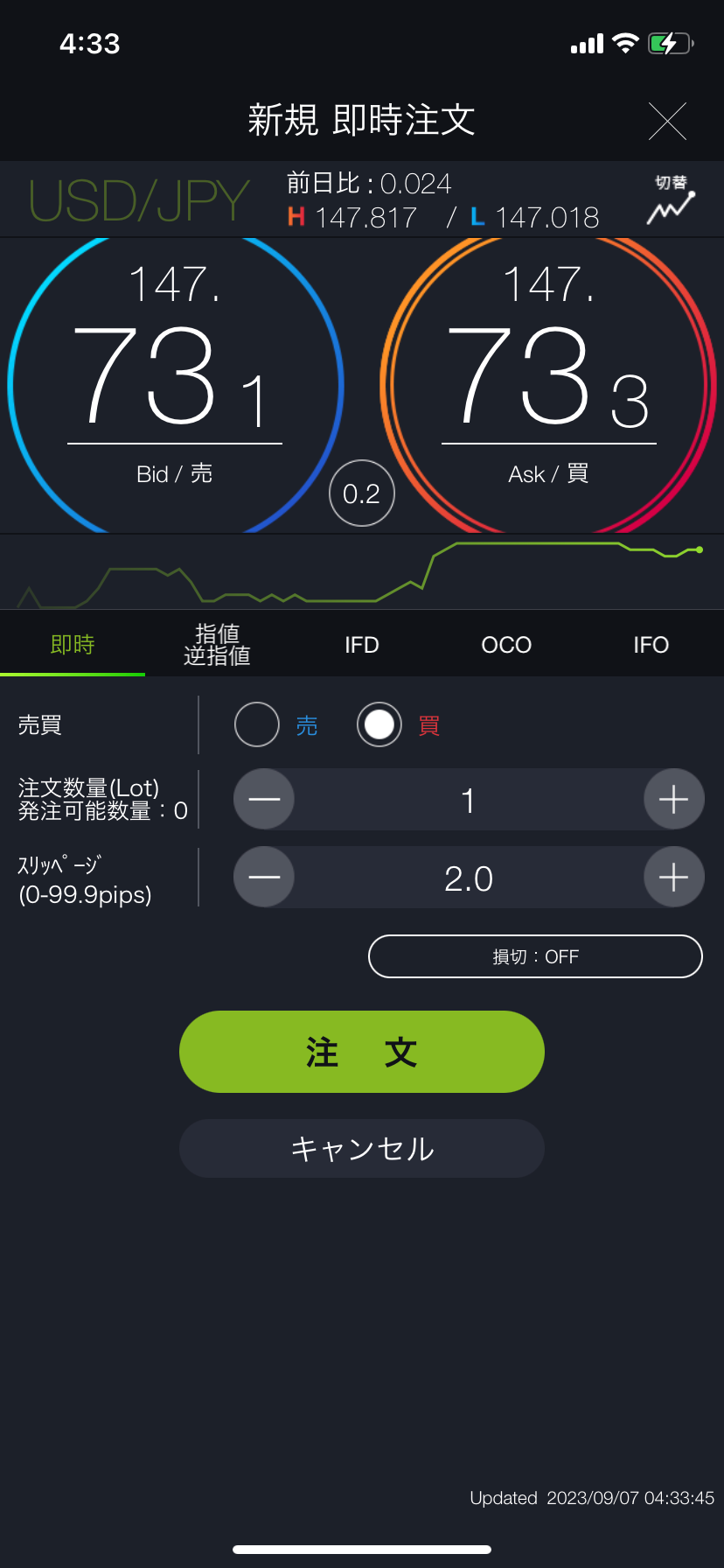Tap the 0.2 spread indicator
The width and height of the screenshot is (724, 1568).
[361, 493]
